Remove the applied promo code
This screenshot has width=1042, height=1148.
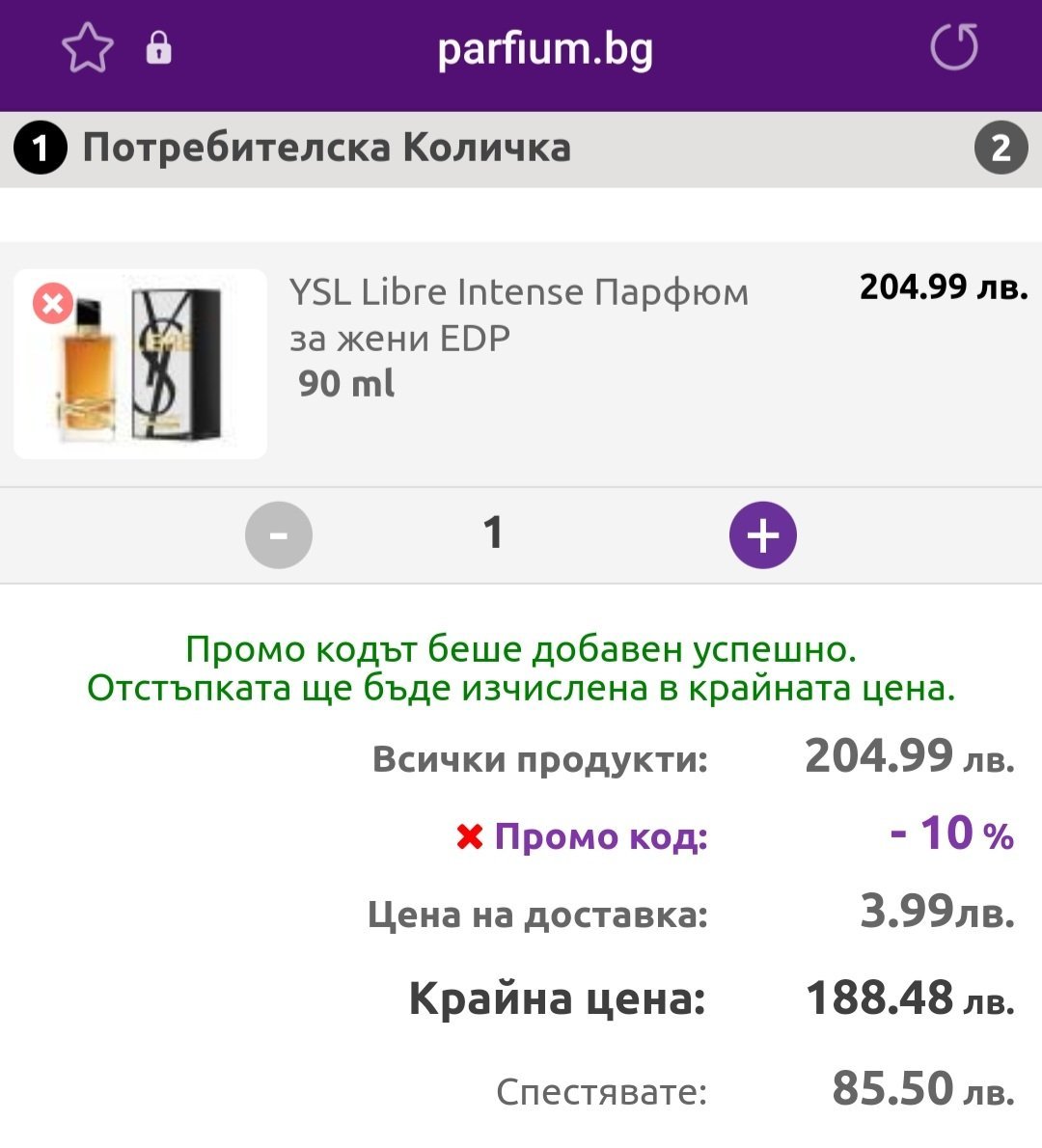469,836
